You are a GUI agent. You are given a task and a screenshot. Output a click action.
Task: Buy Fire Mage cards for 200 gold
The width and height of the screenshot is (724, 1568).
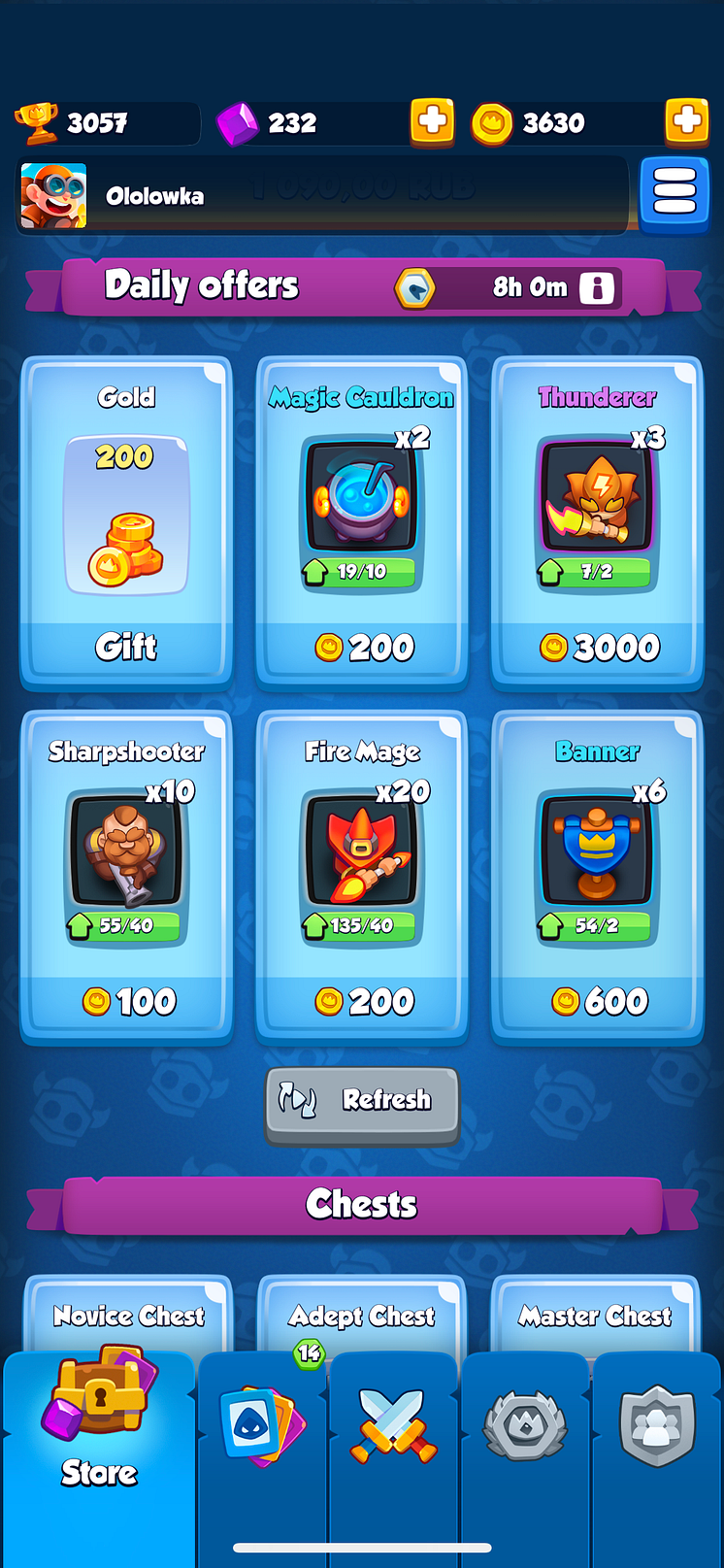click(x=363, y=1001)
